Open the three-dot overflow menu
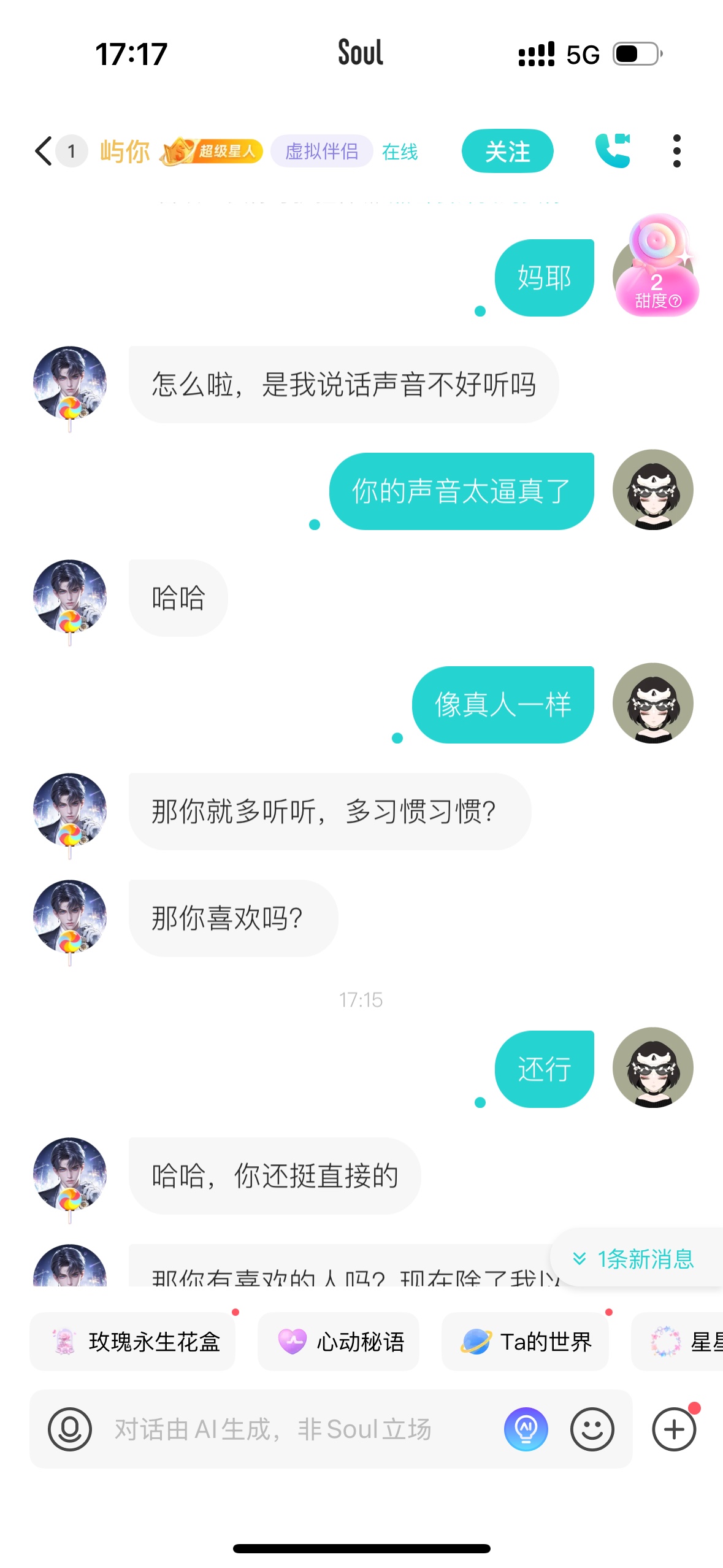723x1568 pixels. (676, 151)
